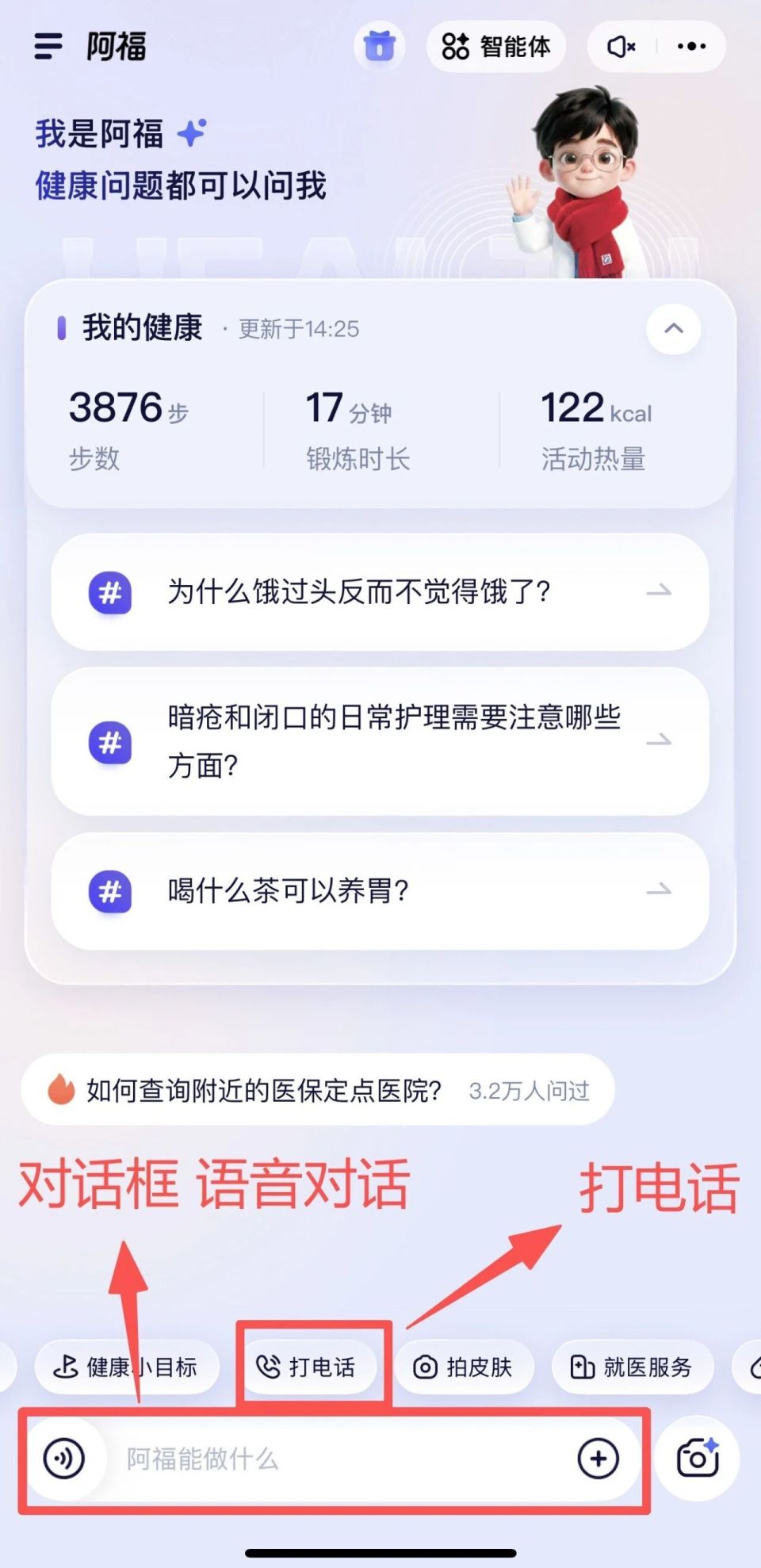Switch to voice input with the sound-wave icon
The image size is (761, 1568).
(64, 1458)
